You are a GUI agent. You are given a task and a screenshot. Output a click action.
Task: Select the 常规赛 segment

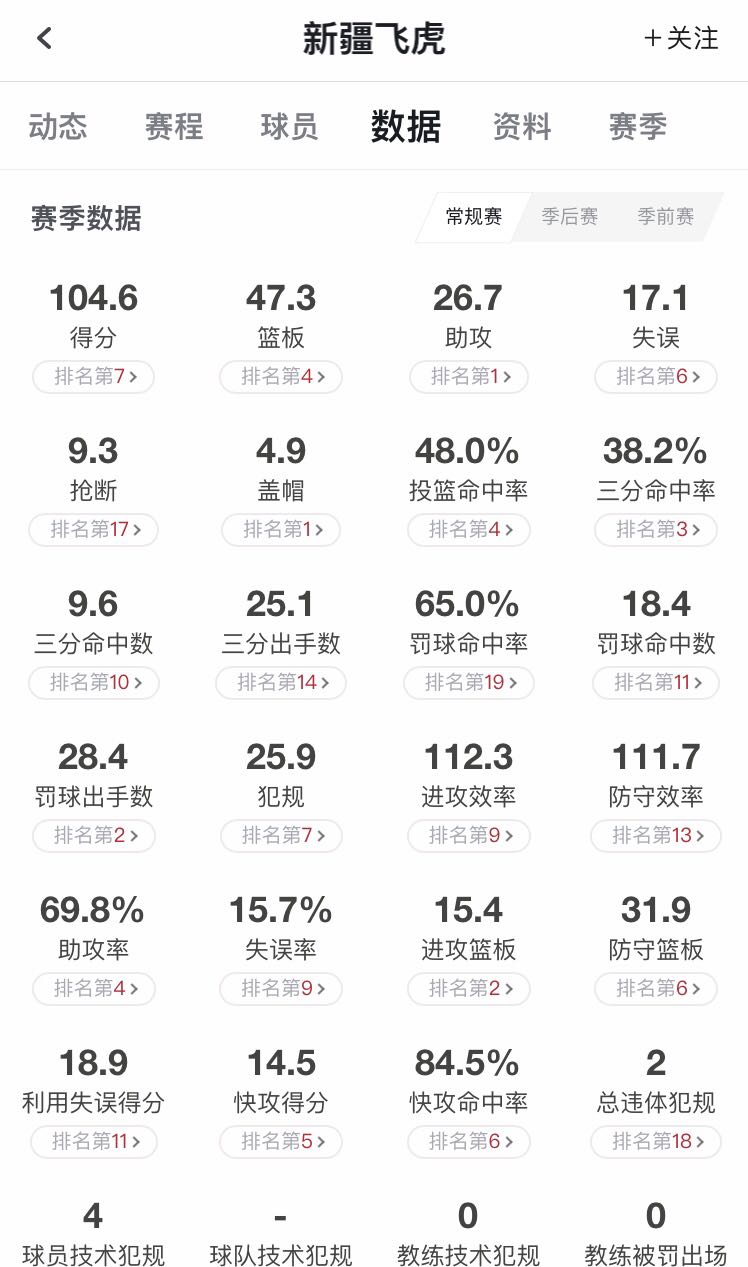(x=473, y=217)
